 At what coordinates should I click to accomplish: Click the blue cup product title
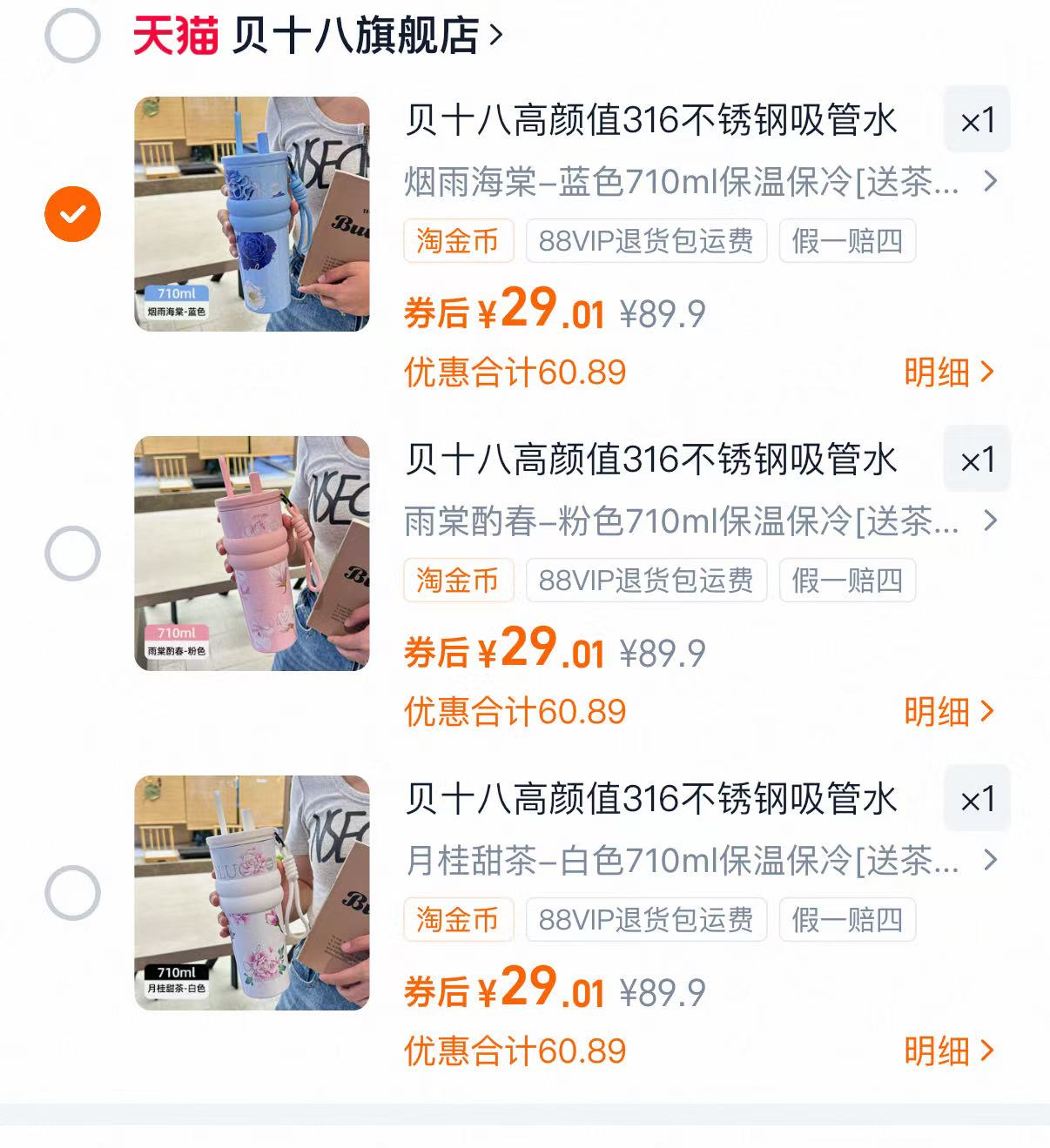click(651, 122)
